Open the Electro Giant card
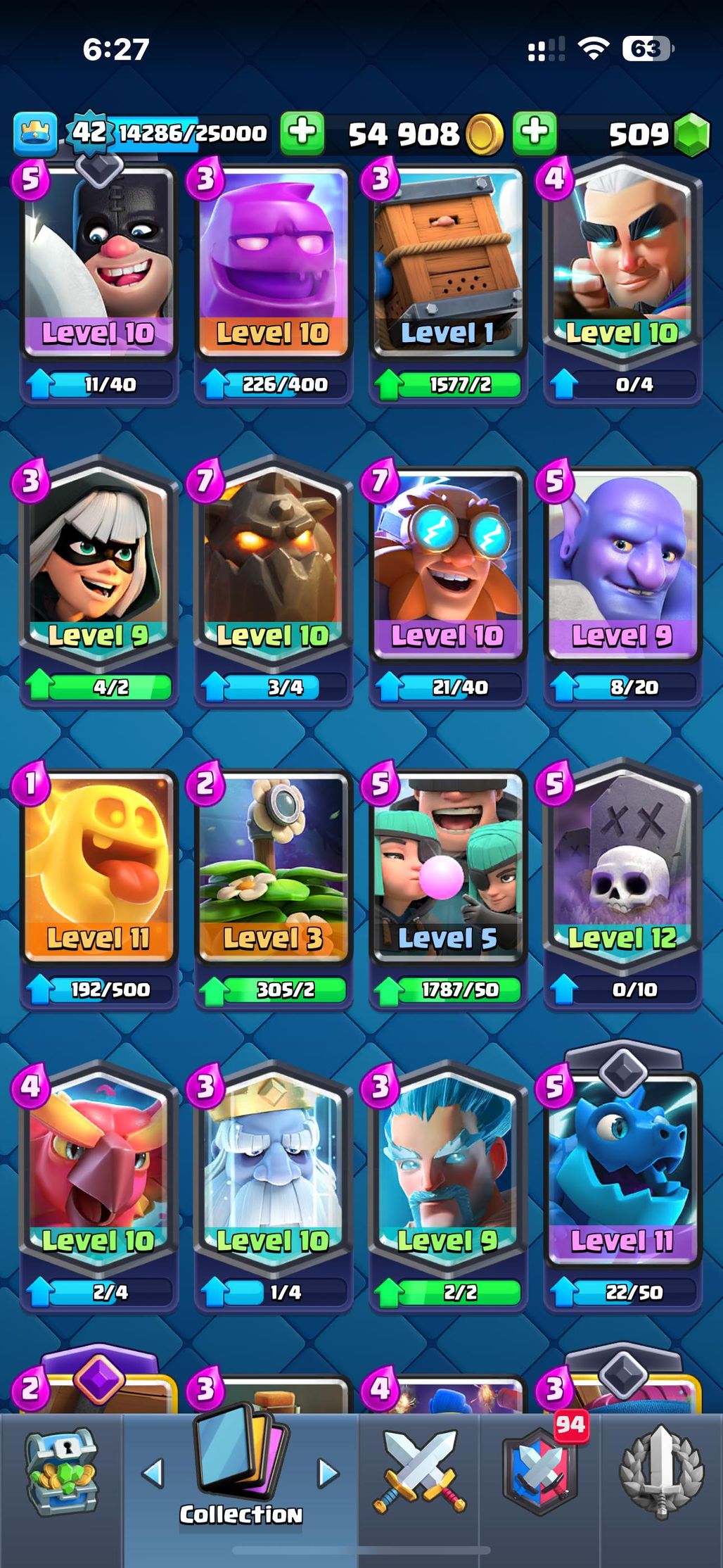The height and width of the screenshot is (1568, 723). coord(447,563)
